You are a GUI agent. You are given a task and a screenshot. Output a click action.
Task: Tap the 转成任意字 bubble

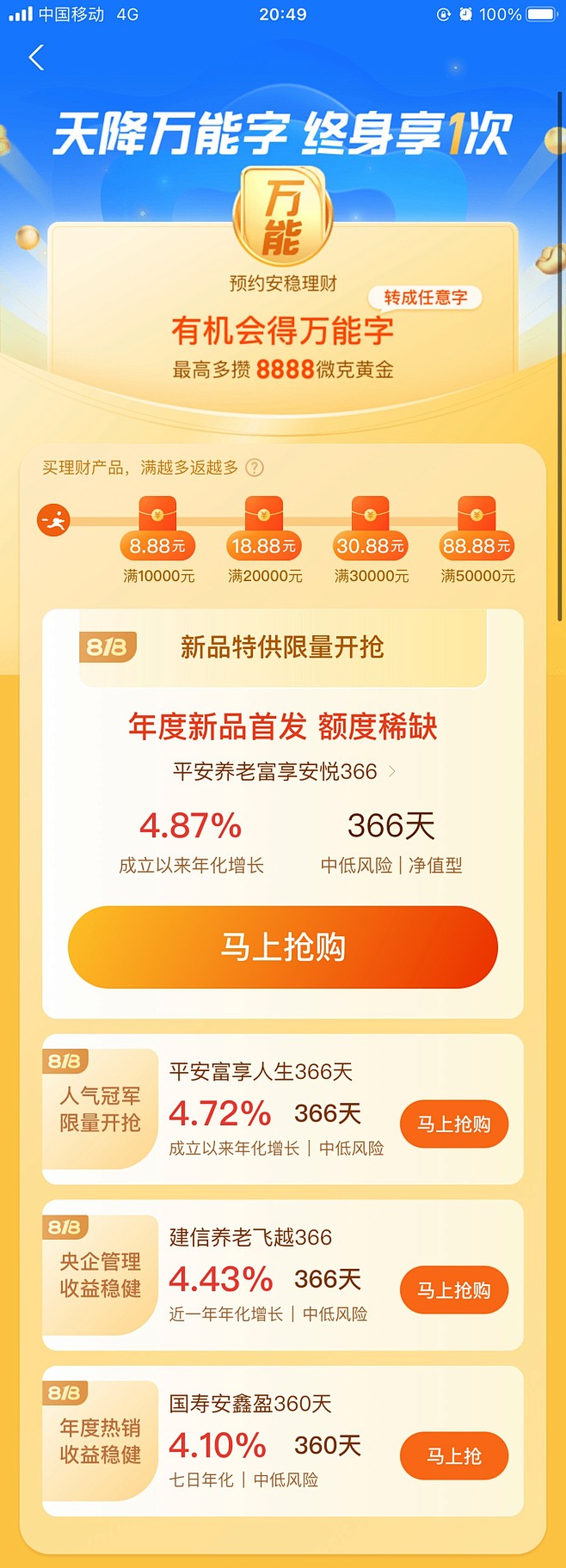(425, 297)
